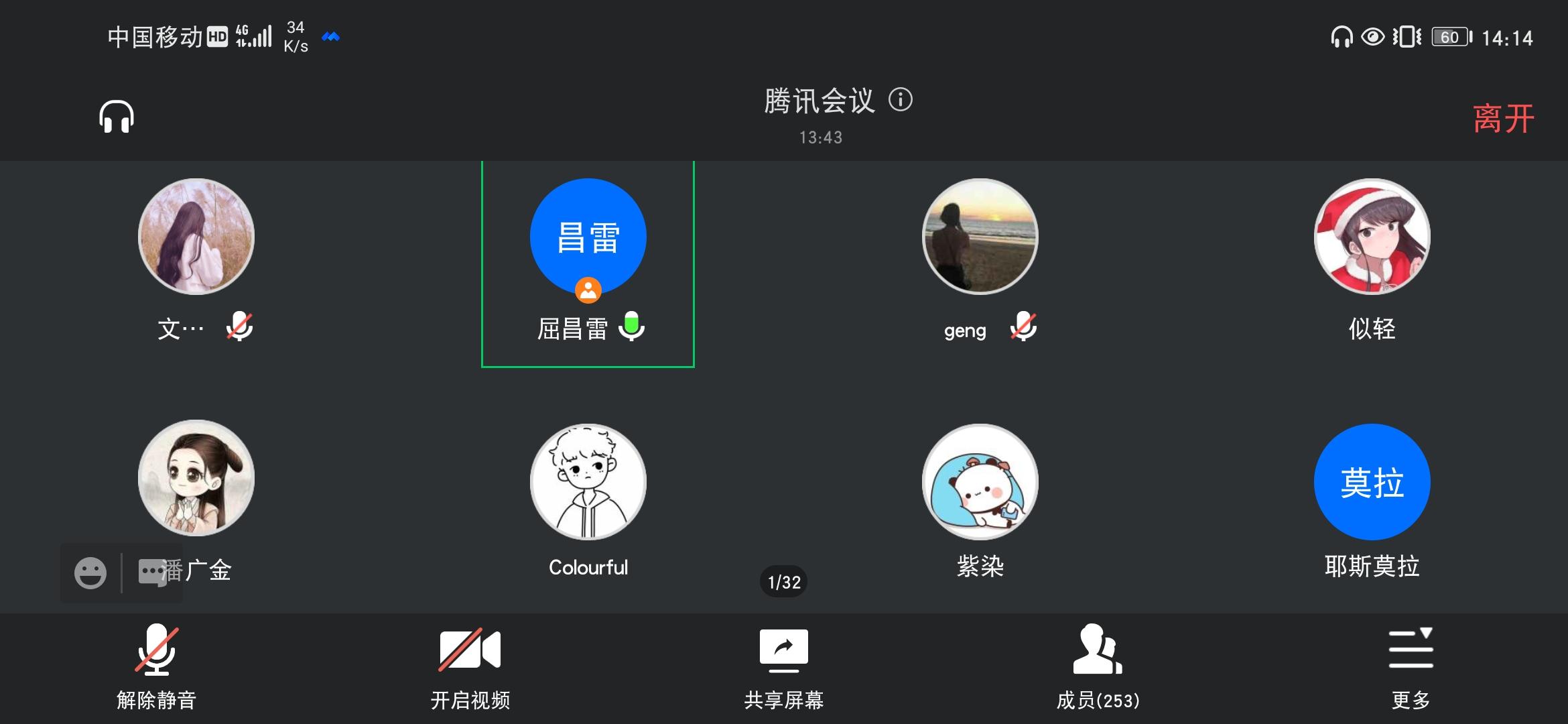Open the emoji reaction picker
Viewport: 1568px width, 724px height.
pos(90,573)
